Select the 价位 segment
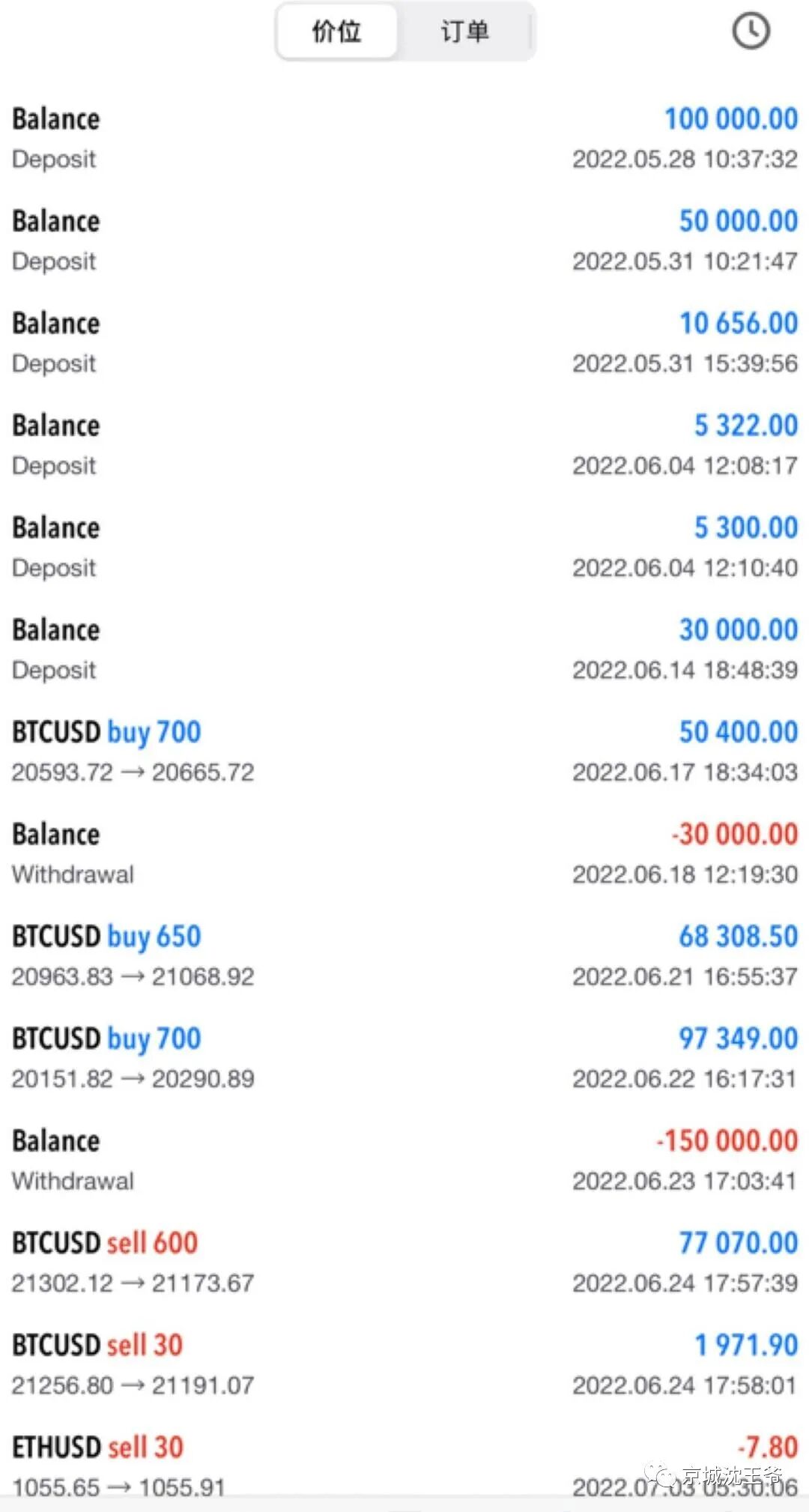 coord(337,31)
